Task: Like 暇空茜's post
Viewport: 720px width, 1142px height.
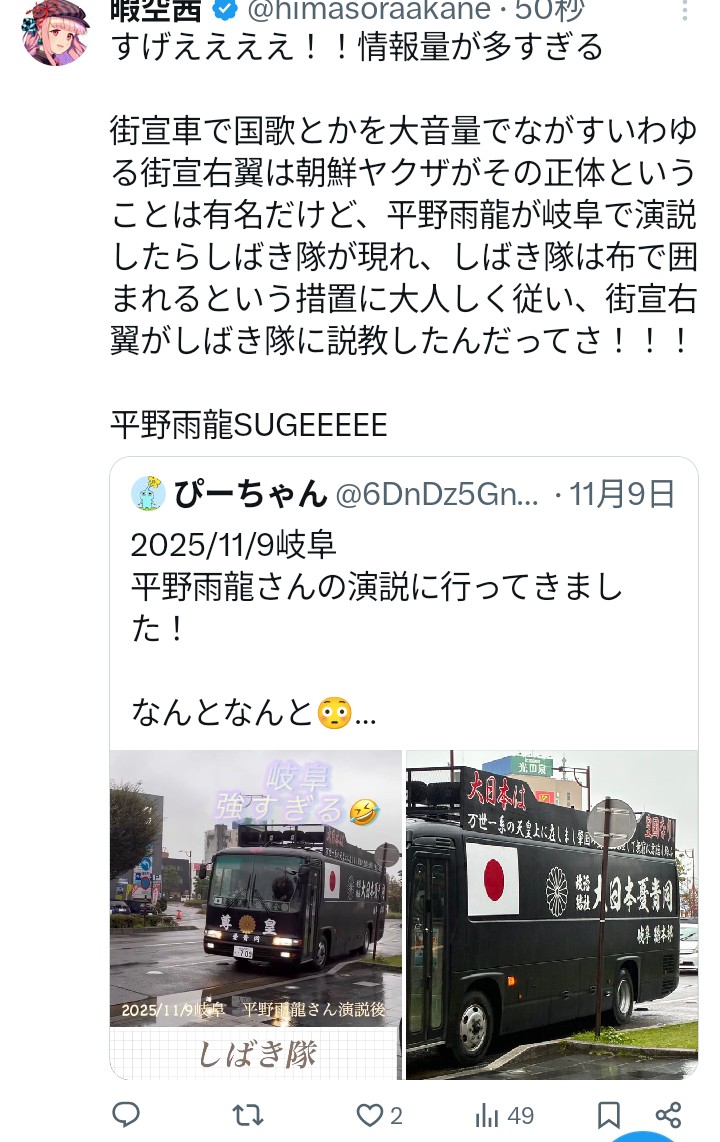Action: tap(371, 1114)
